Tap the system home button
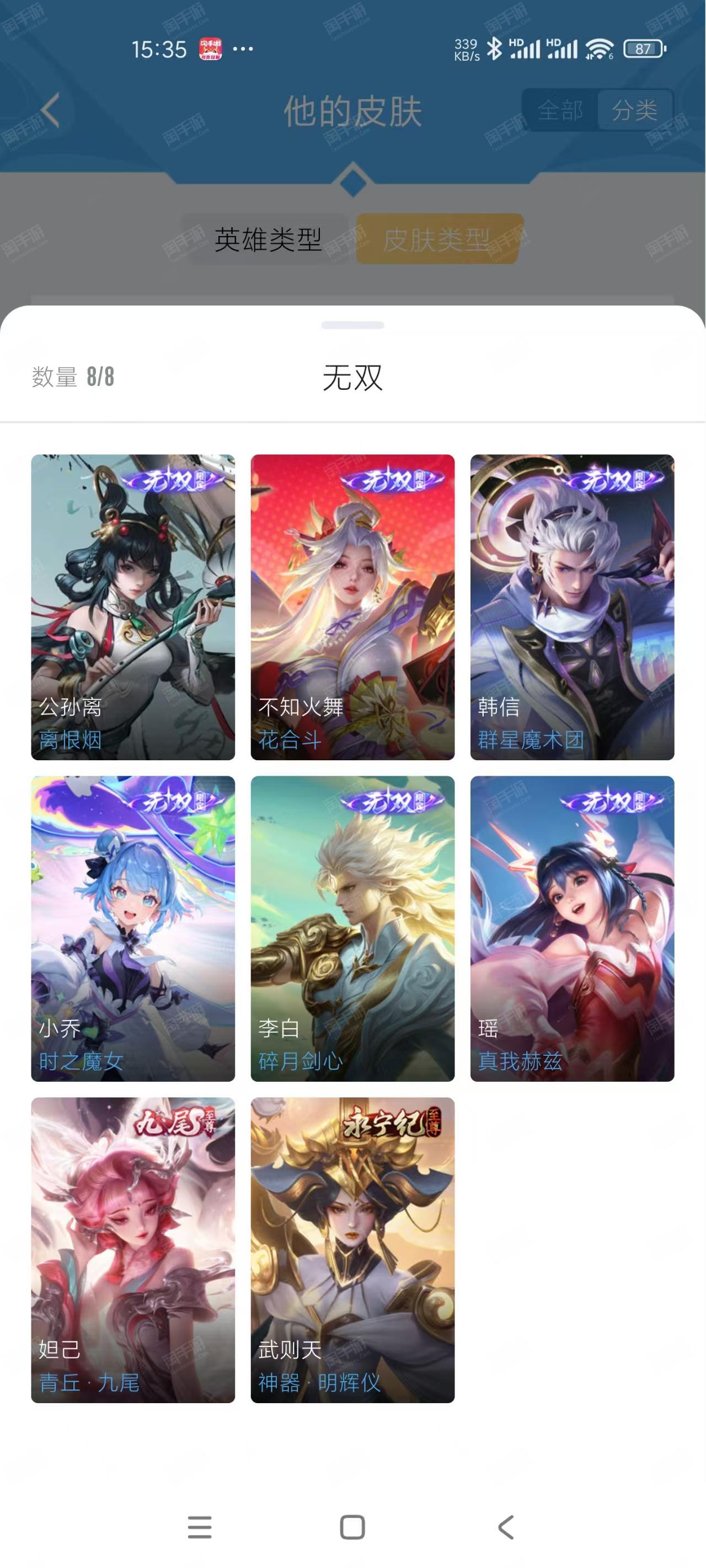This screenshot has height=1568, width=706. 352,1527
